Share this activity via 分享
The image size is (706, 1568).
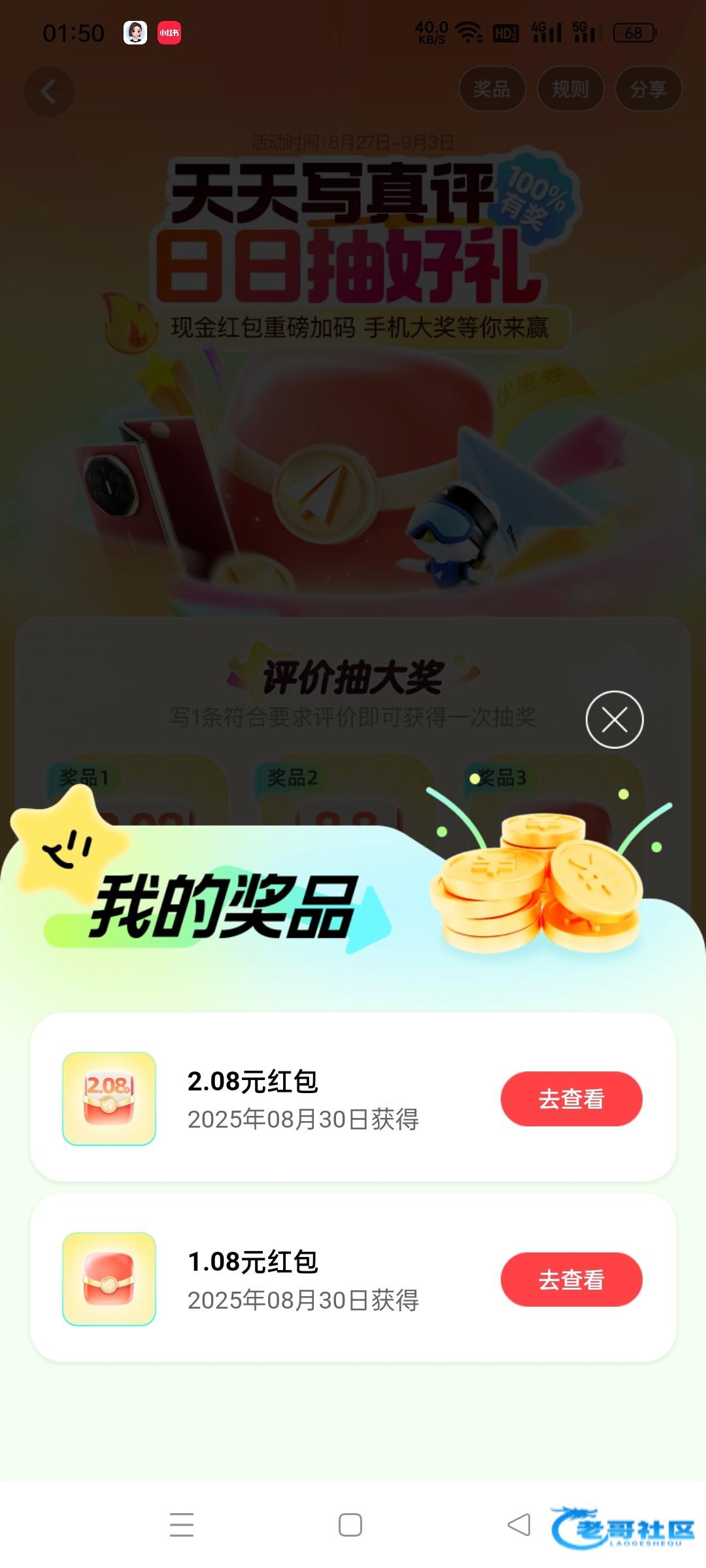tap(648, 89)
